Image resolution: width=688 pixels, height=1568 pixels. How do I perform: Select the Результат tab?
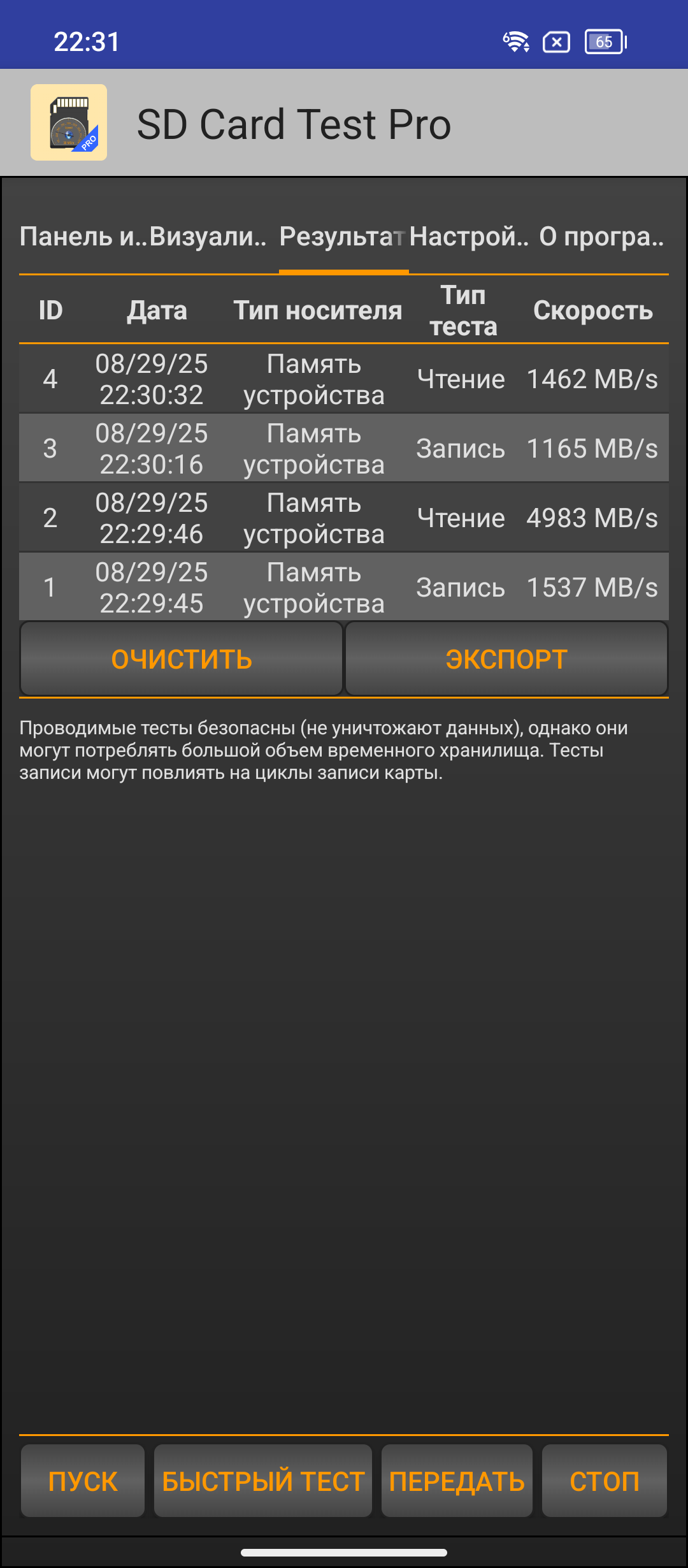(x=343, y=237)
